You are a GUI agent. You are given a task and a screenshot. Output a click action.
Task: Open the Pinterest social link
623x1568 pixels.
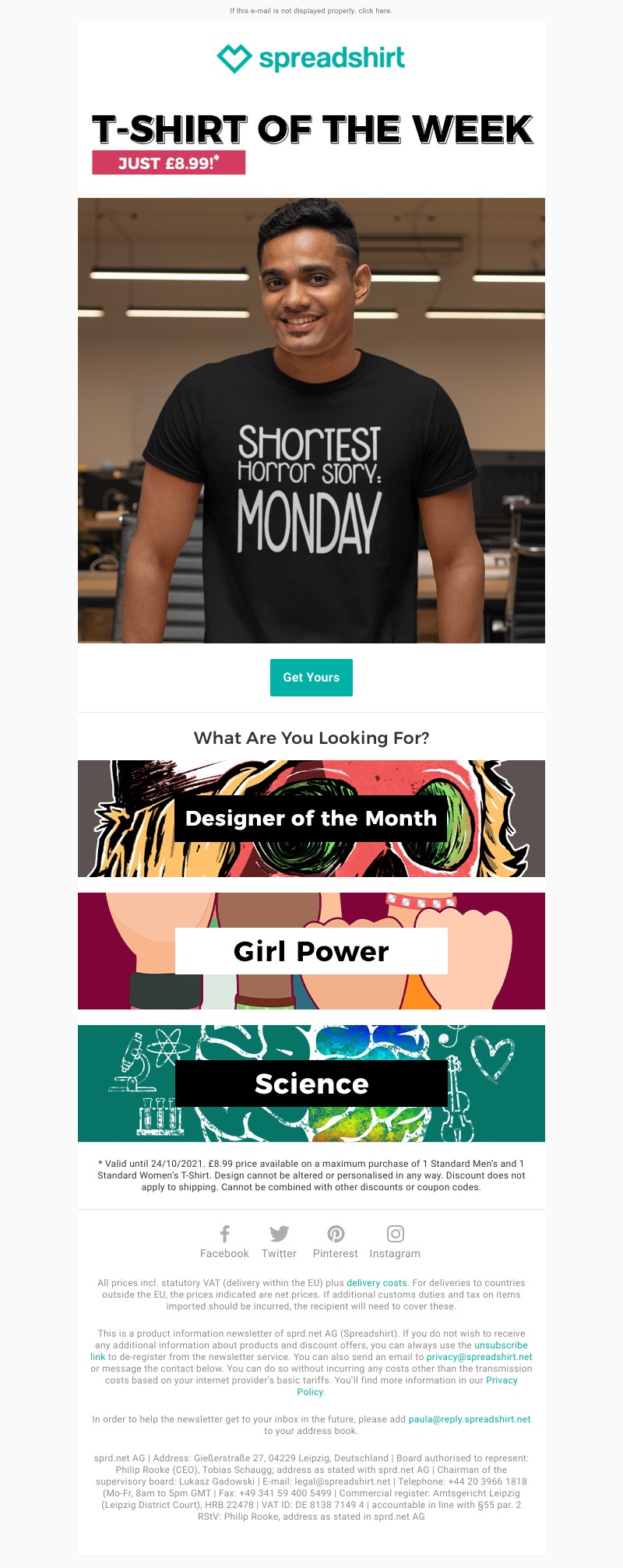(335, 1242)
